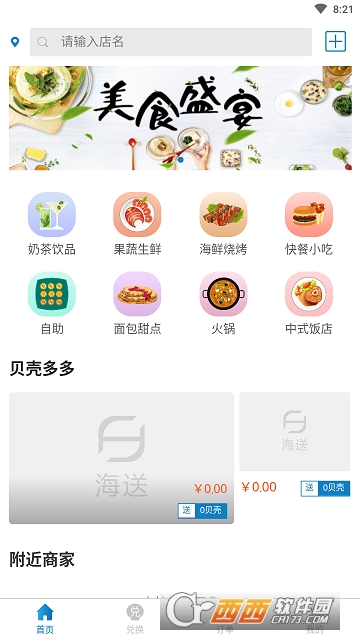
Task: Open the plus add icon
Action: [x=335, y=42]
